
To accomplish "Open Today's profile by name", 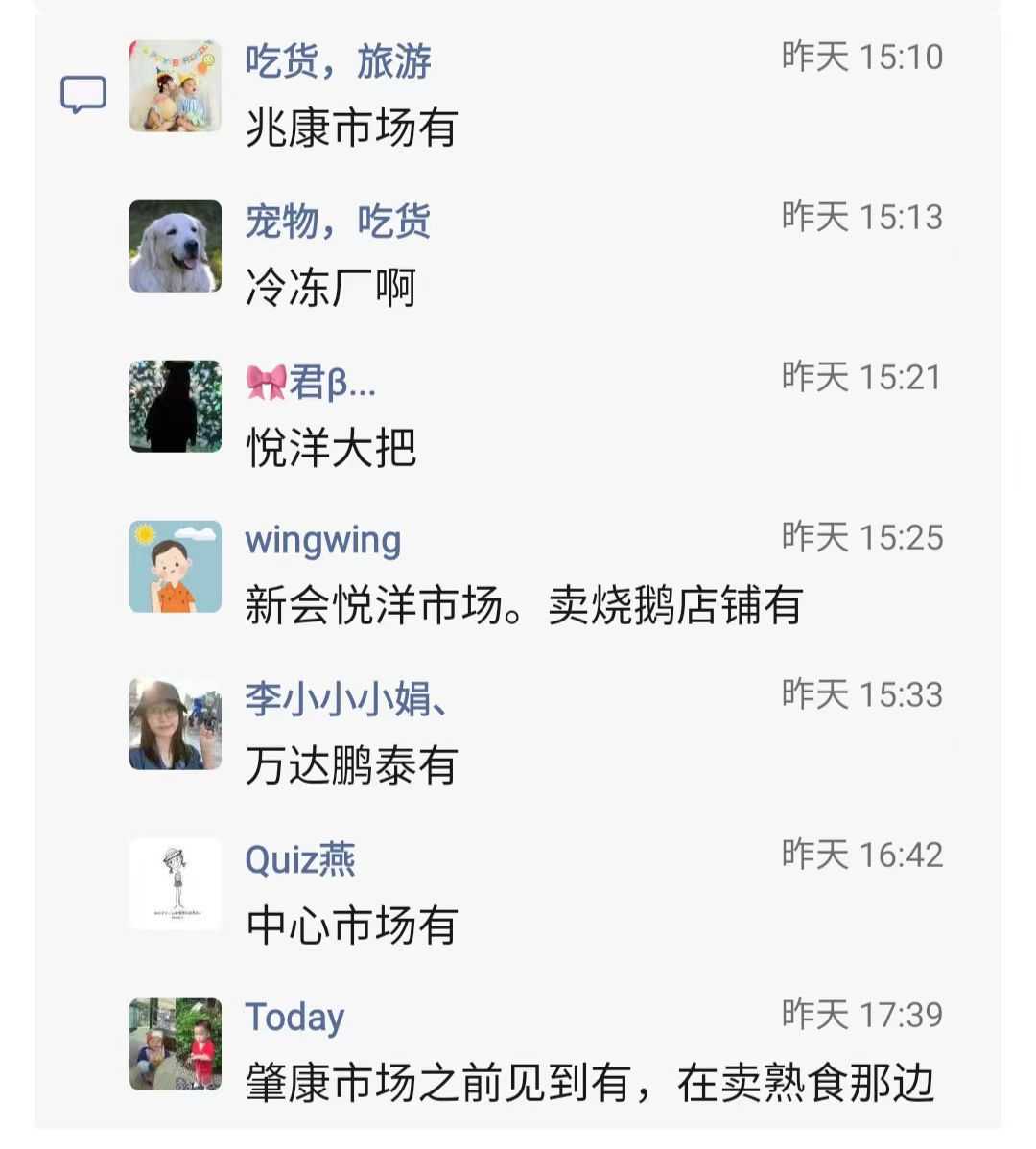I will [x=294, y=1017].
